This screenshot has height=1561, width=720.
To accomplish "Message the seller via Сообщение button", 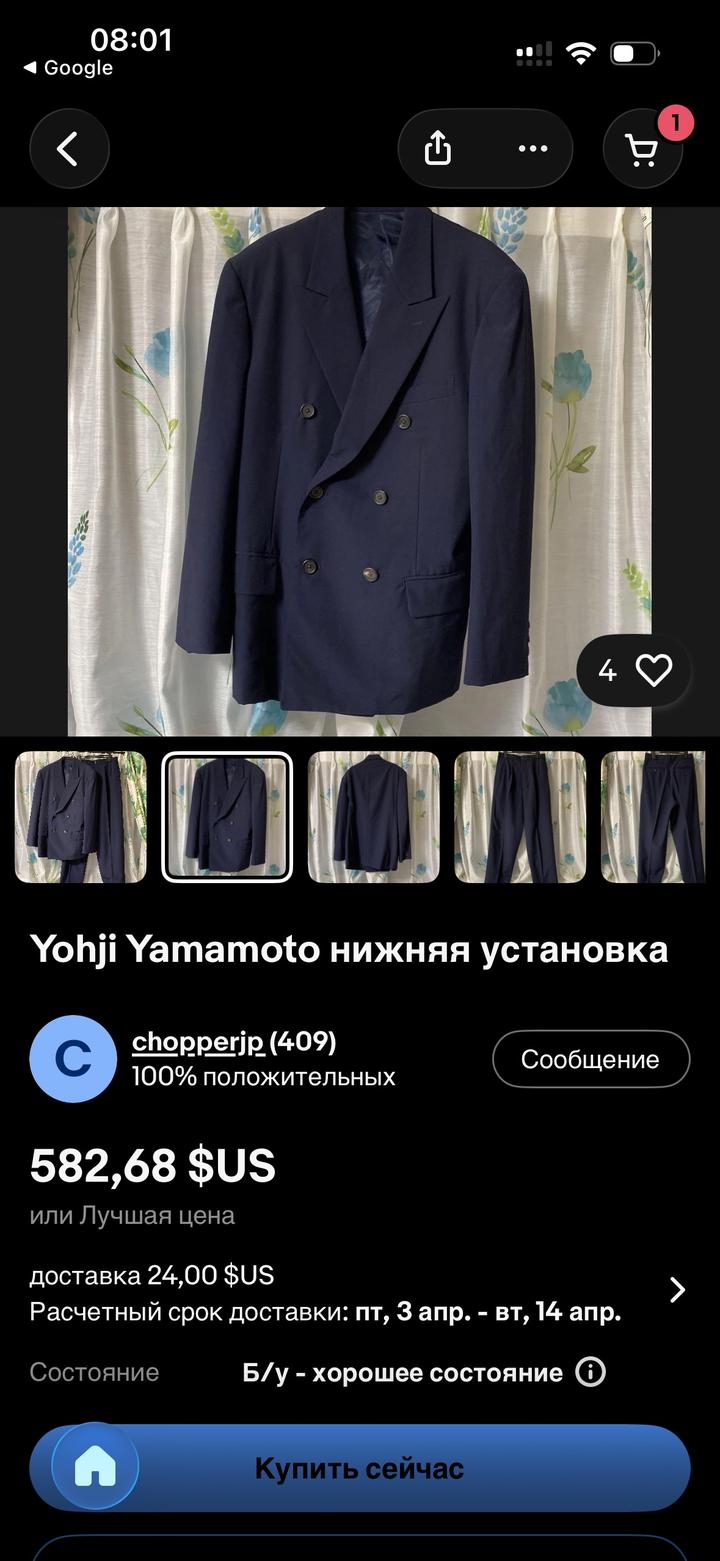I will (x=590, y=1059).
